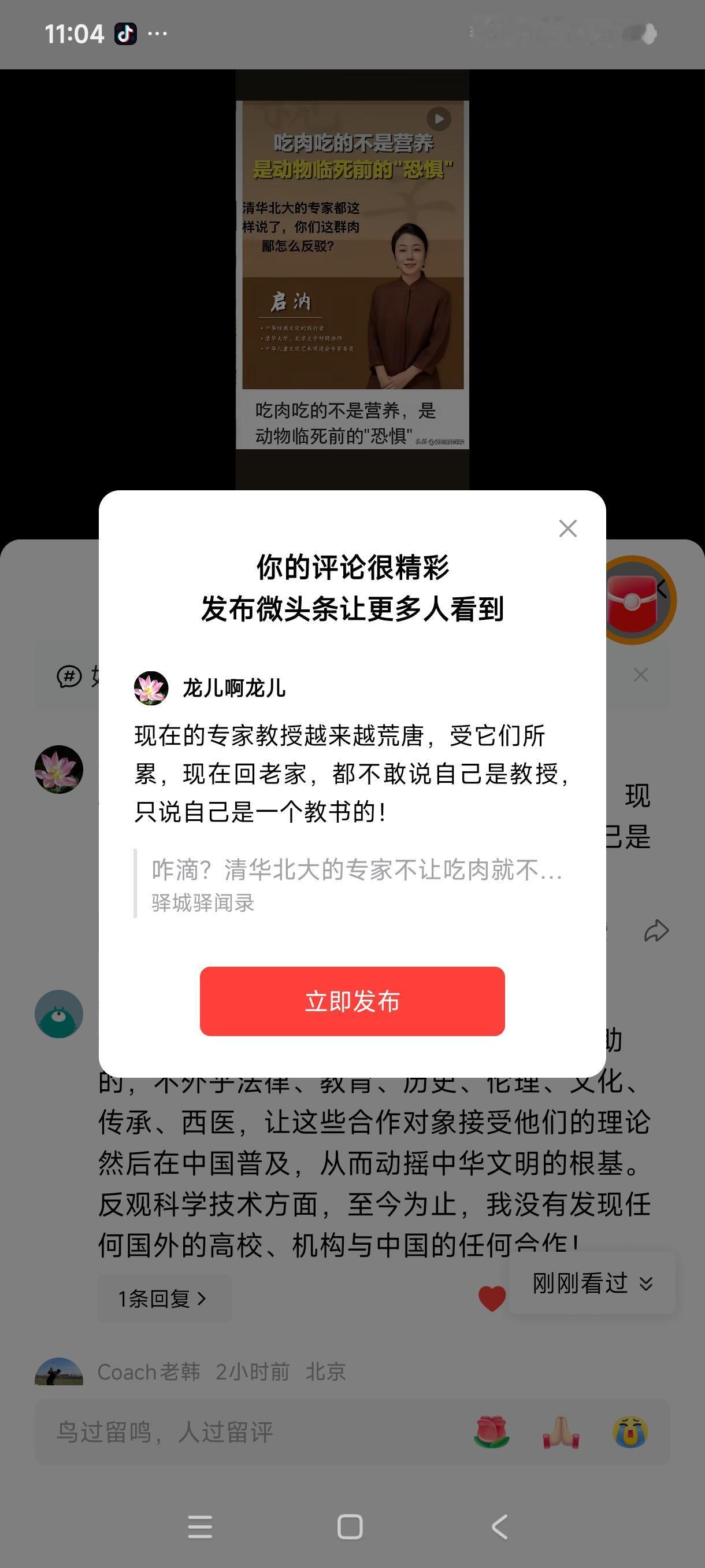705x1568 pixels.
Task: Open the status bar overflow dots menu
Action: (157, 32)
